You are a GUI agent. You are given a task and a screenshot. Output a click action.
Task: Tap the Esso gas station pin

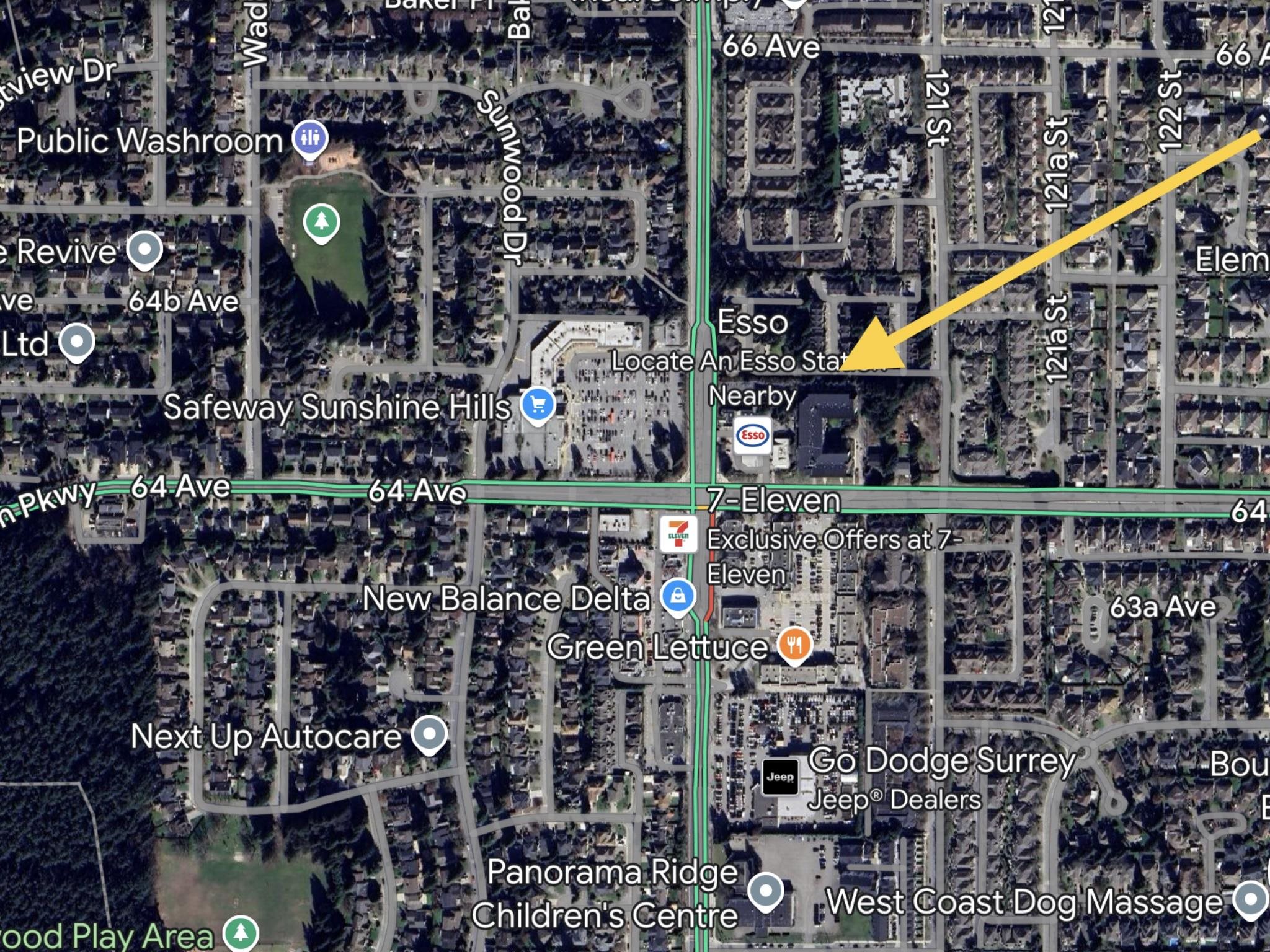[x=752, y=436]
